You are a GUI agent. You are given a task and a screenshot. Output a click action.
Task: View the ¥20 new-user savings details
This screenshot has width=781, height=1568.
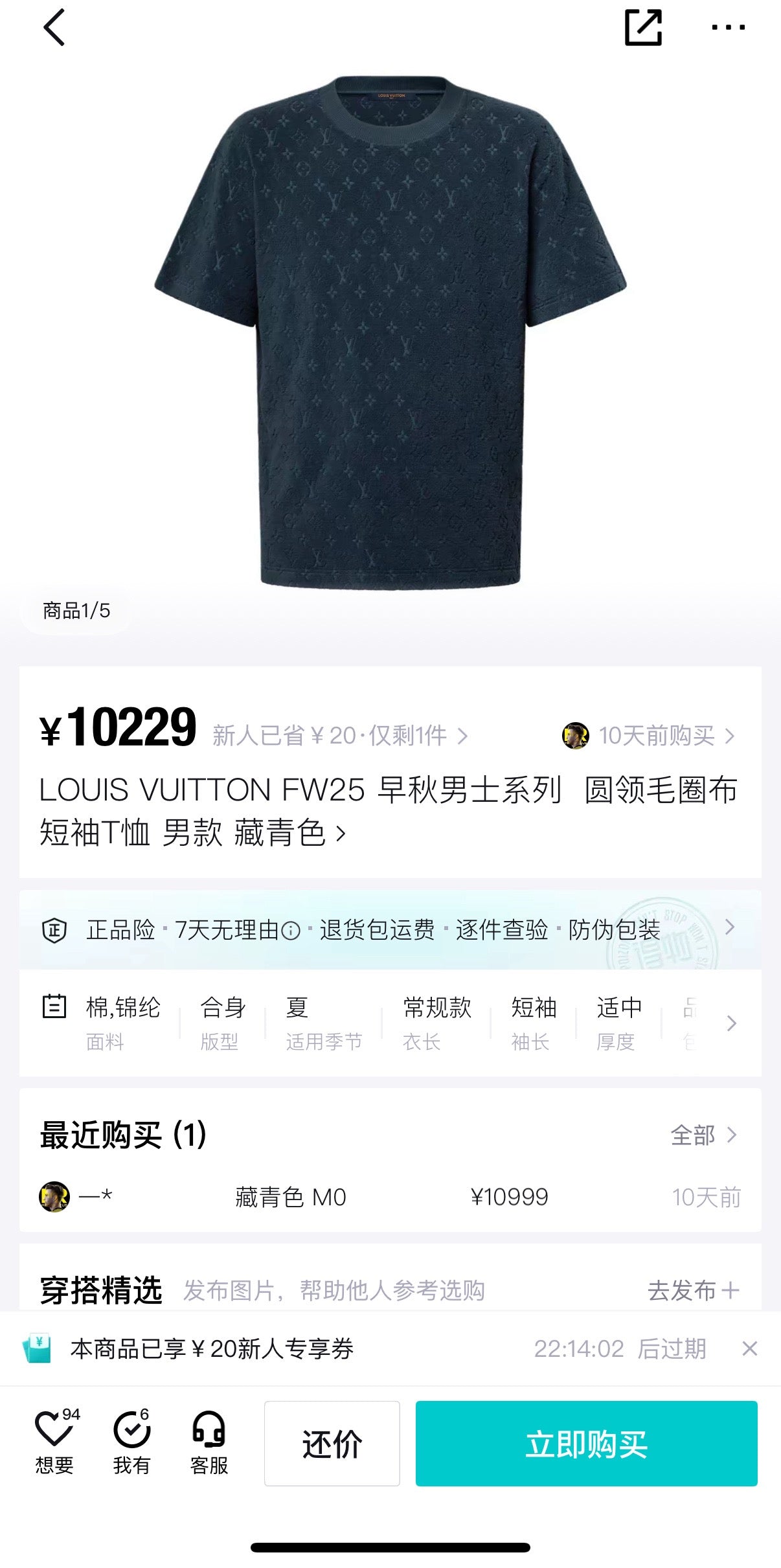point(339,736)
